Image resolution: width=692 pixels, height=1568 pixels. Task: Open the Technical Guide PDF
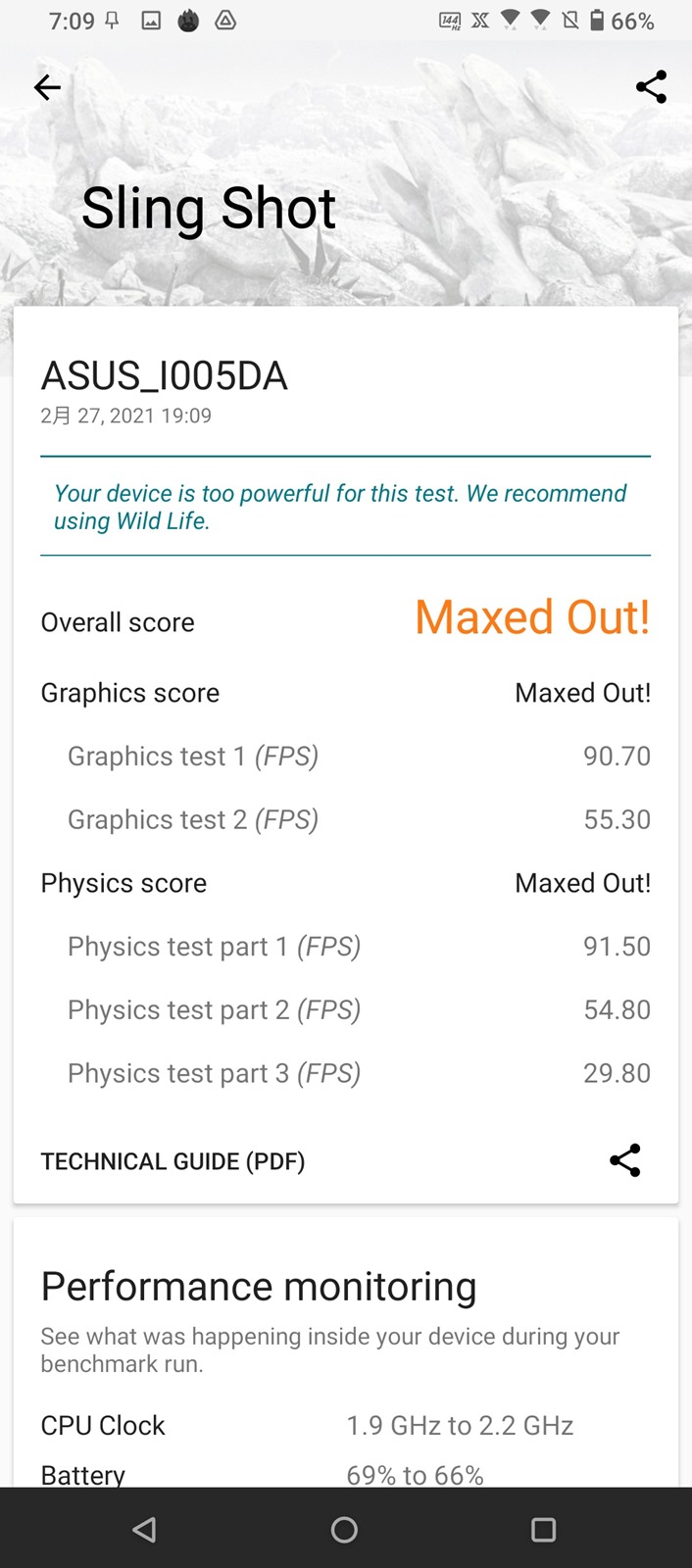tap(173, 1161)
